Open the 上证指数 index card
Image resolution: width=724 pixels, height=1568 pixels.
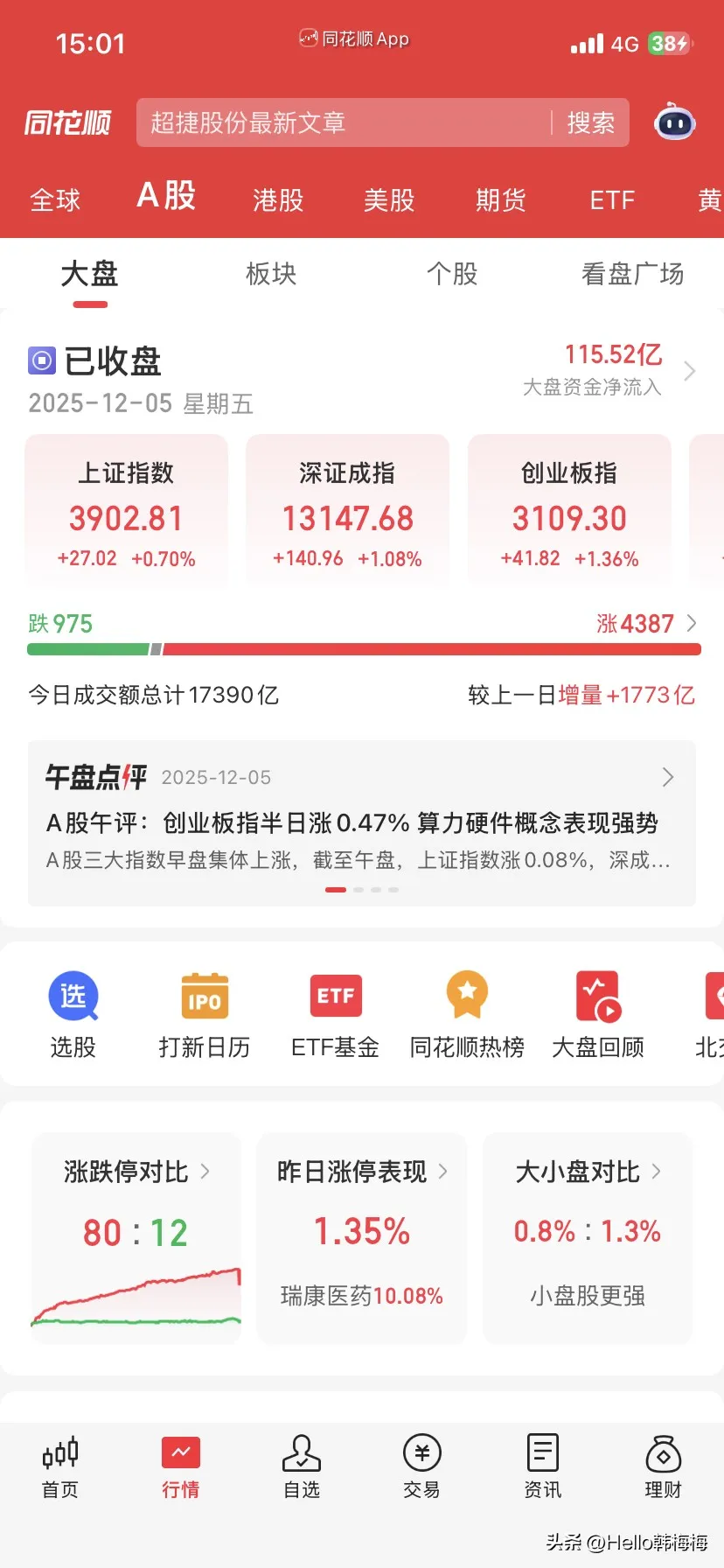[x=127, y=512]
